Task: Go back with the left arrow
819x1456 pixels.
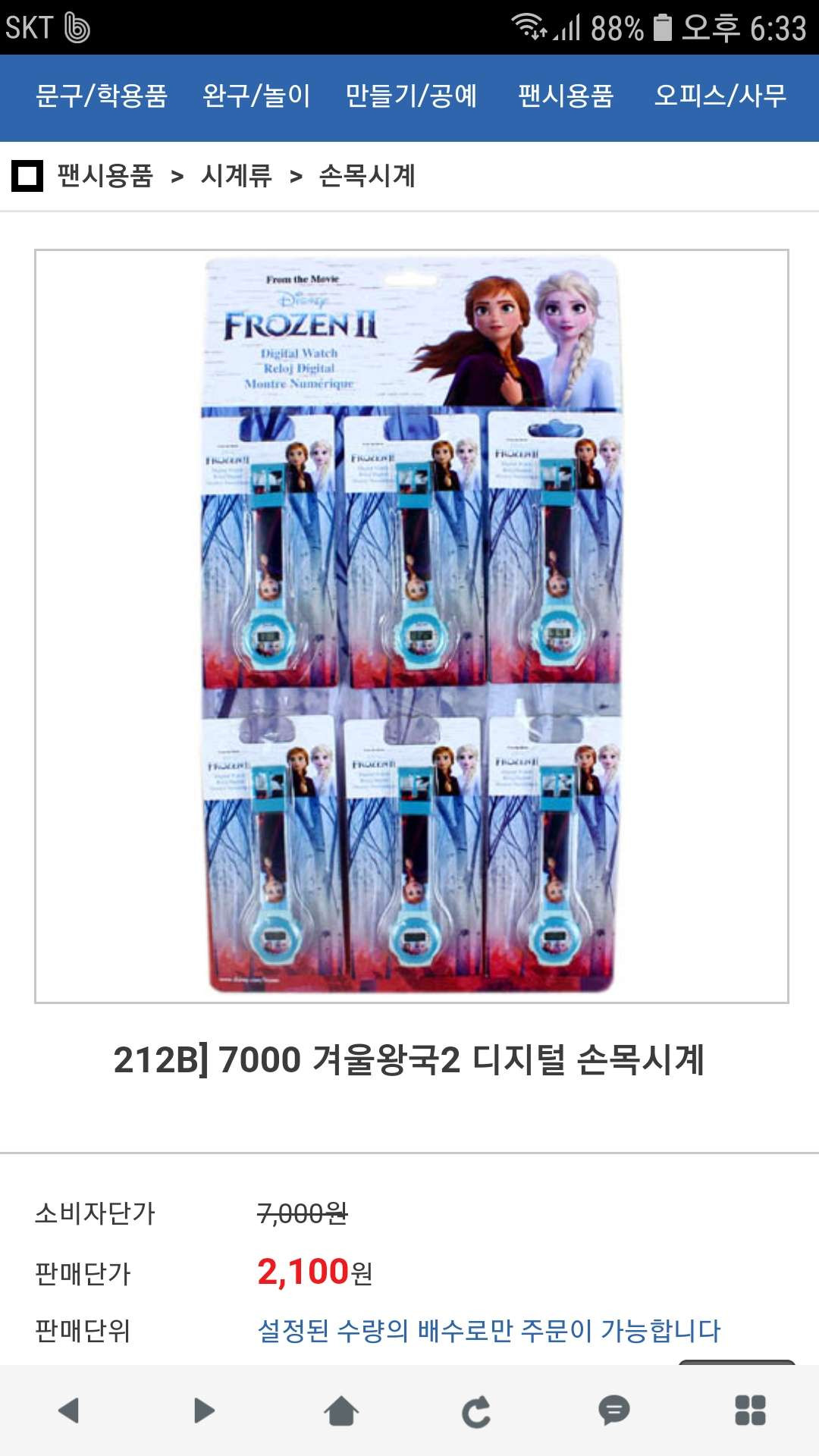Action: pos(68,1410)
